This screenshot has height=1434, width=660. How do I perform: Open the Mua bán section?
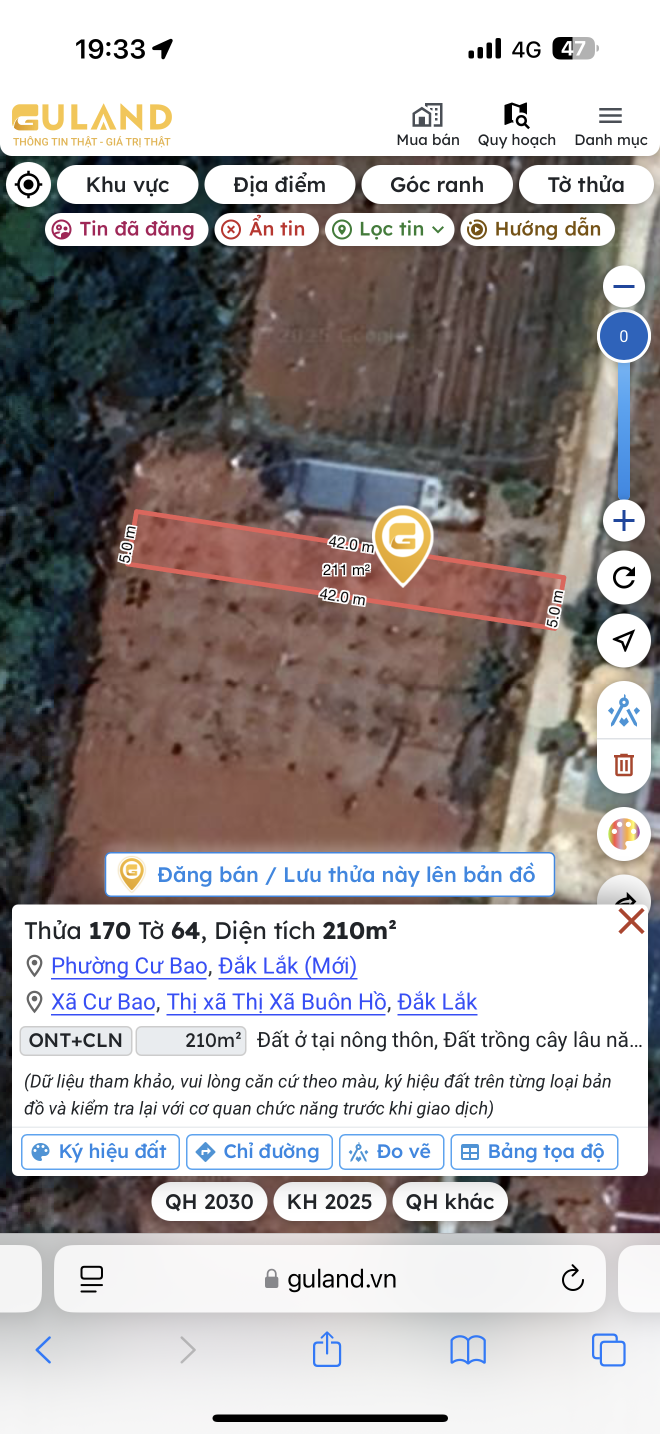point(428,125)
